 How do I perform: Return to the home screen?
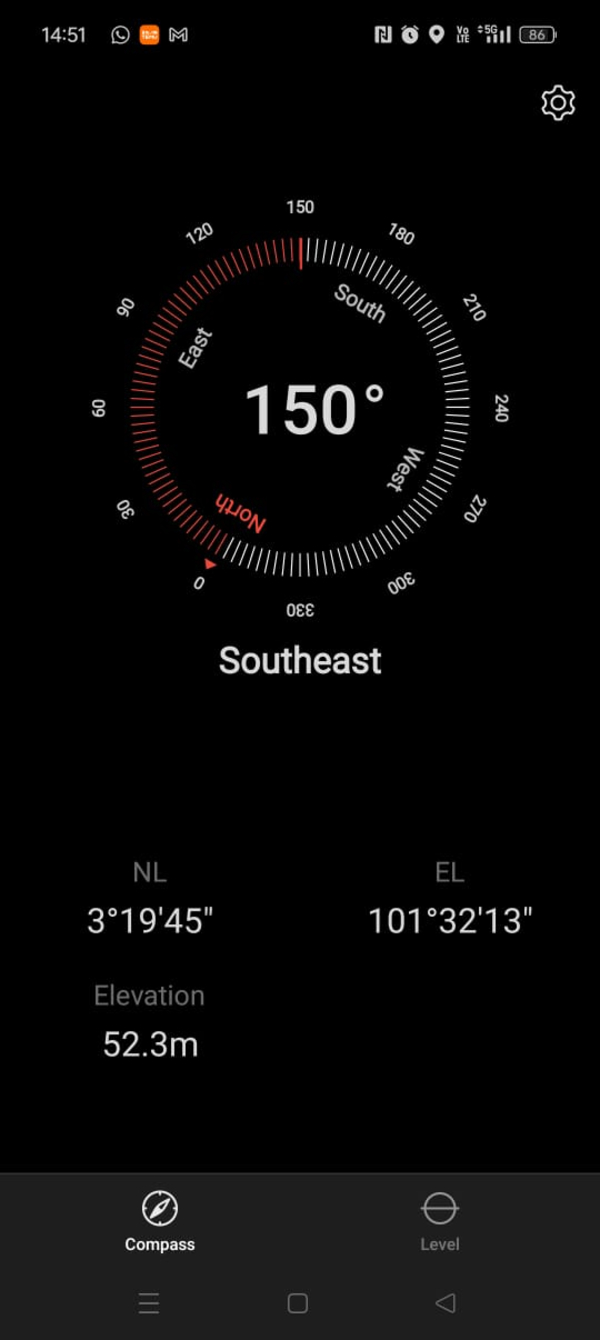[x=297, y=1302]
